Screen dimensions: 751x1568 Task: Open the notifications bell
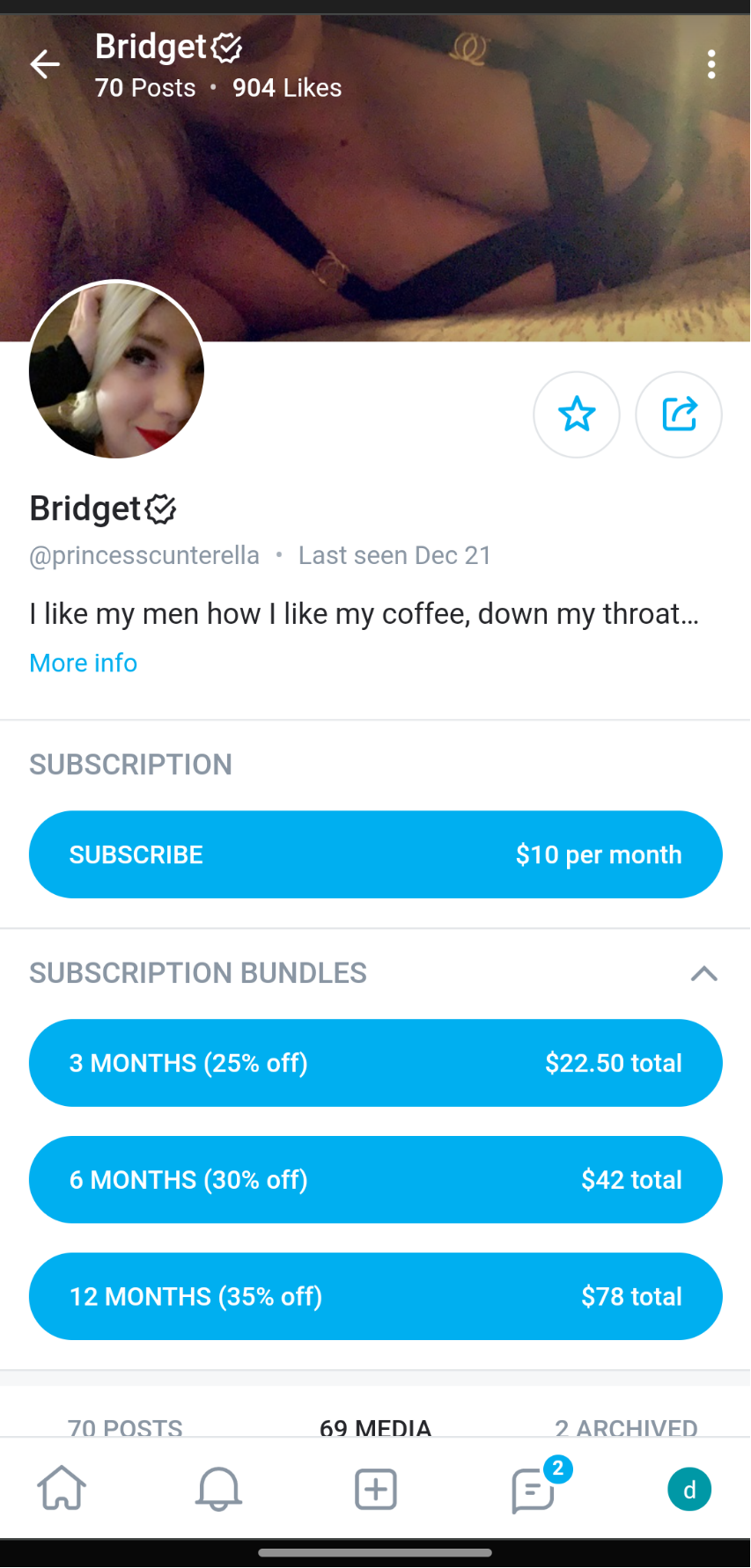click(218, 1489)
